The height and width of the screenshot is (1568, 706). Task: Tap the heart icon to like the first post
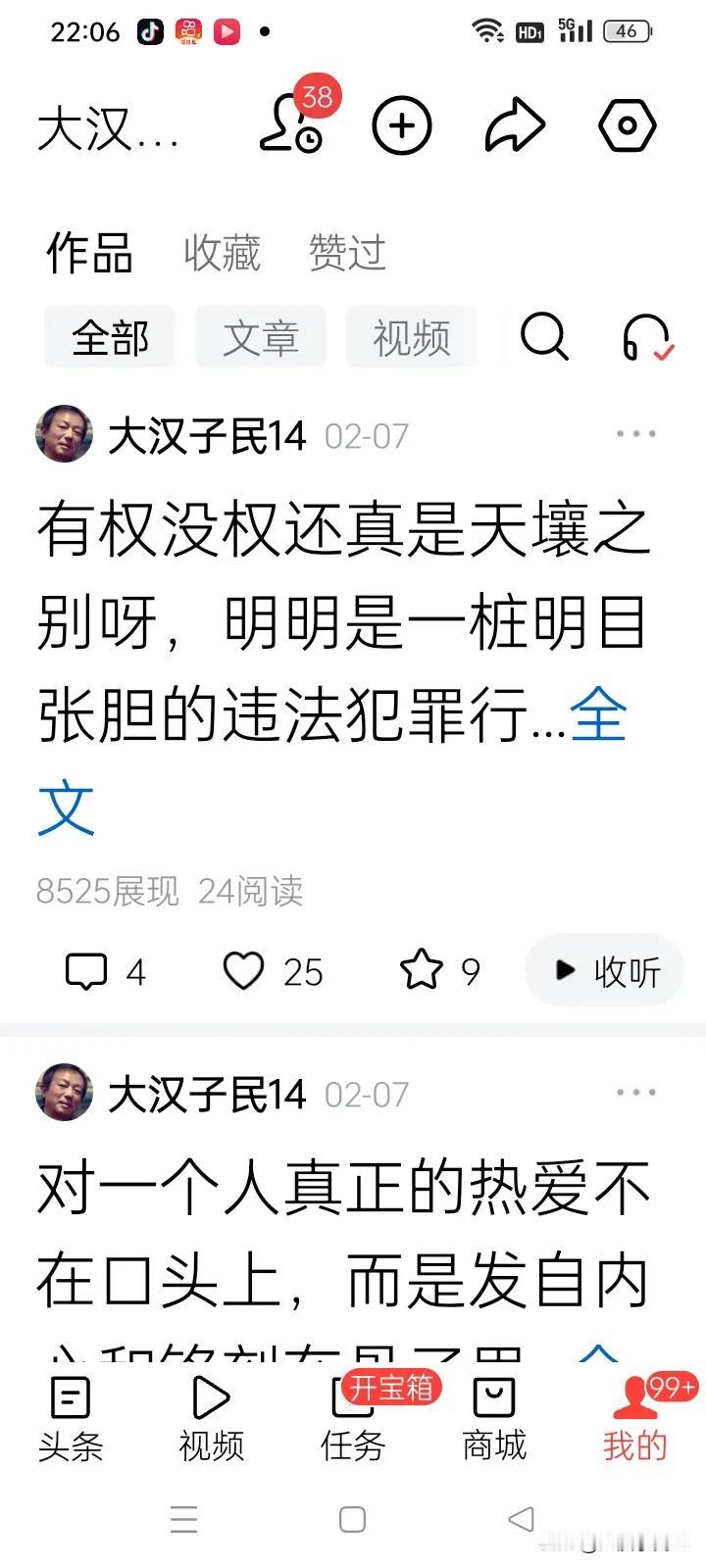248,971
